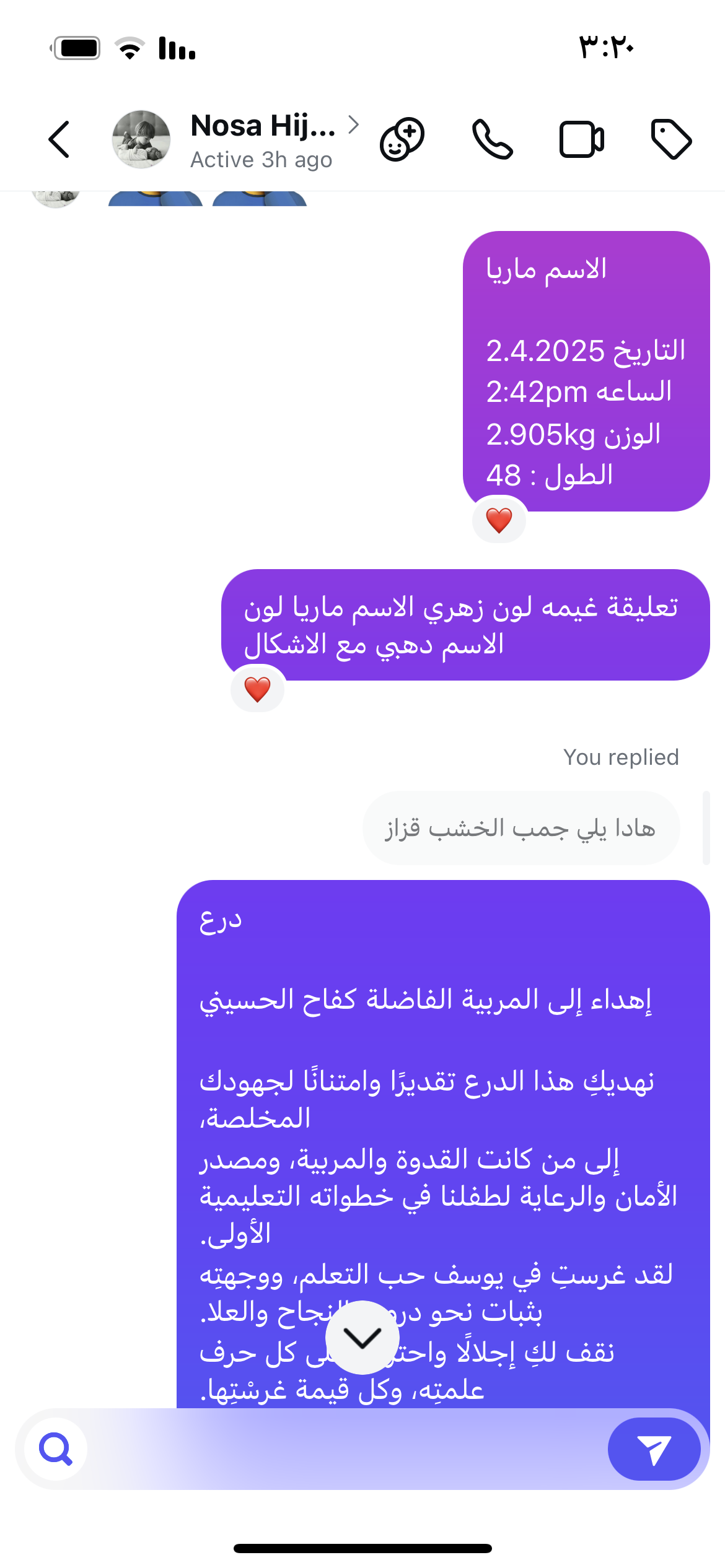Jump to latest messages with the down arrow
Image resolution: width=725 pixels, height=1568 pixels.
pos(362,1338)
